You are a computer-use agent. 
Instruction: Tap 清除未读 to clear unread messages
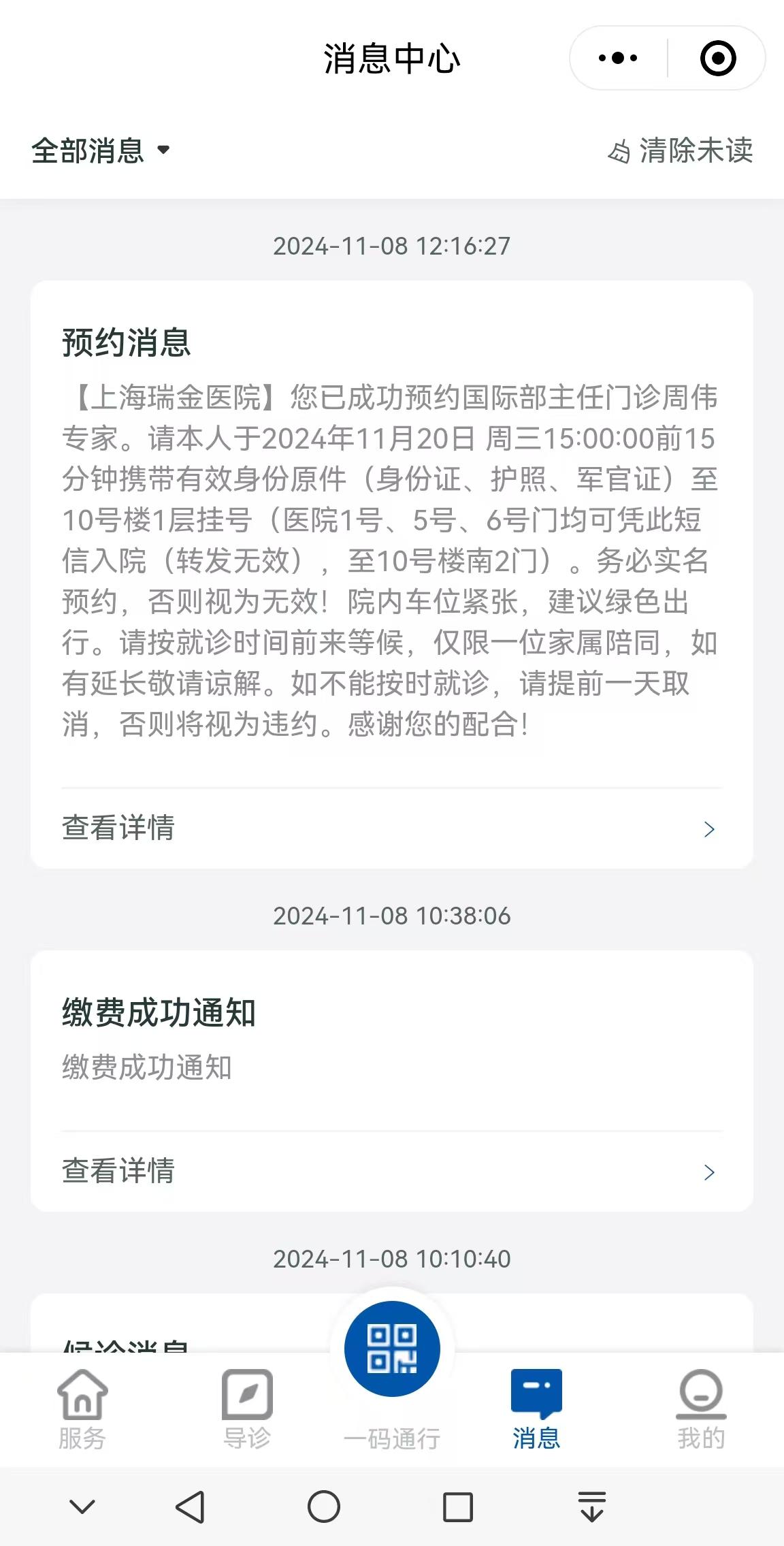click(681, 150)
